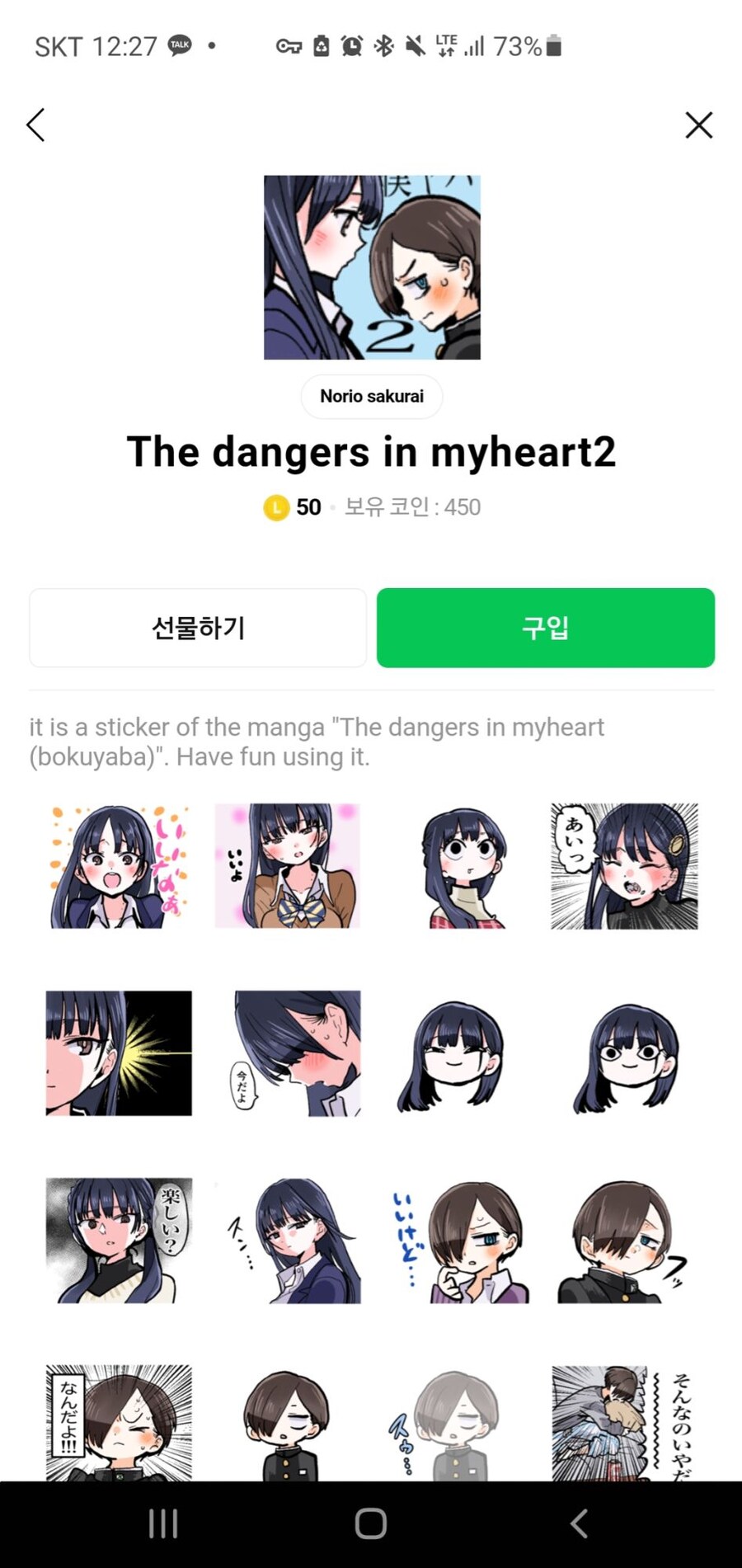The image size is (742, 1568).
Task: Tap the Bluetooth icon in the status bar
Action: tap(384, 47)
